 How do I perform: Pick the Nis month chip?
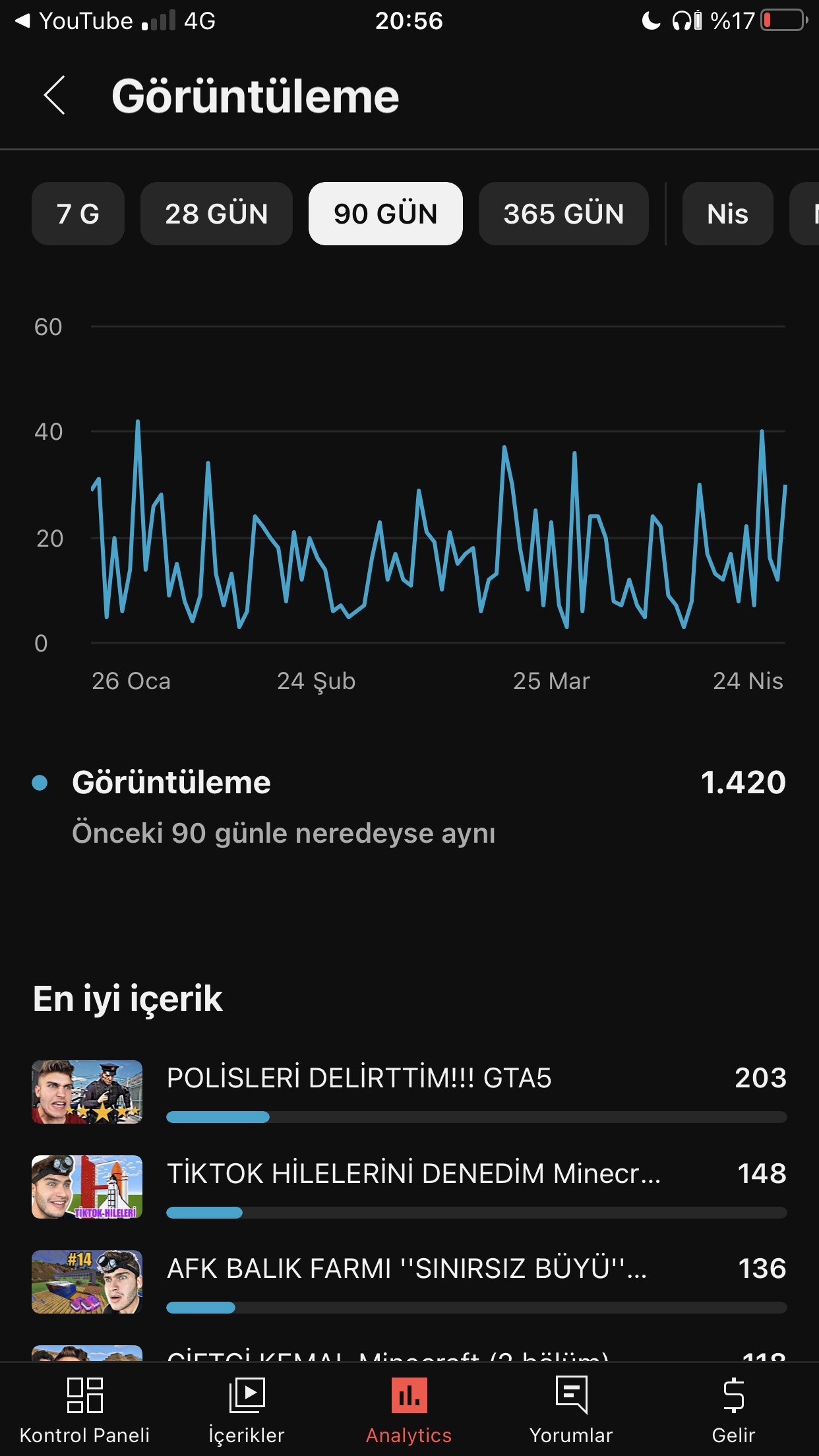coord(727,214)
